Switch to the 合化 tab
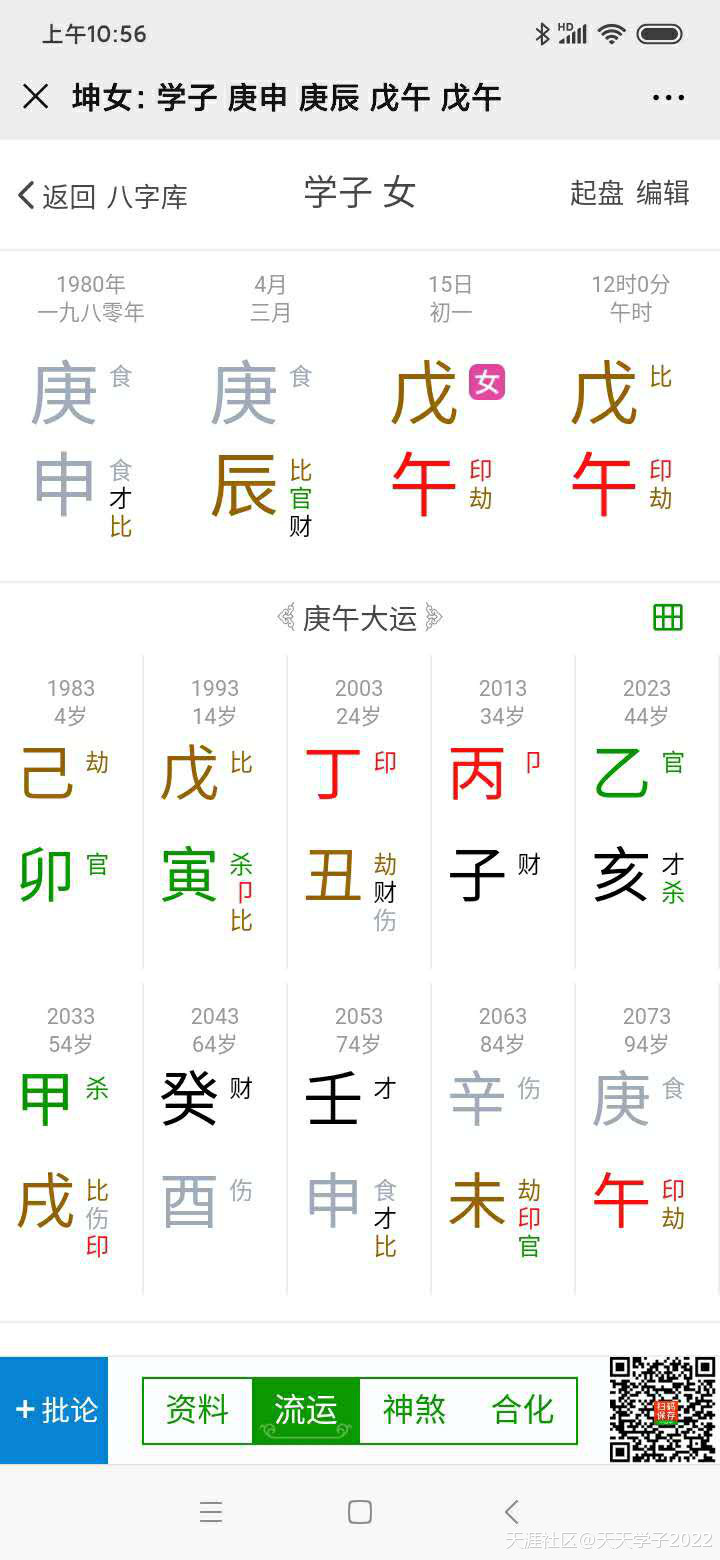Viewport: 720px width, 1560px height. click(522, 1410)
